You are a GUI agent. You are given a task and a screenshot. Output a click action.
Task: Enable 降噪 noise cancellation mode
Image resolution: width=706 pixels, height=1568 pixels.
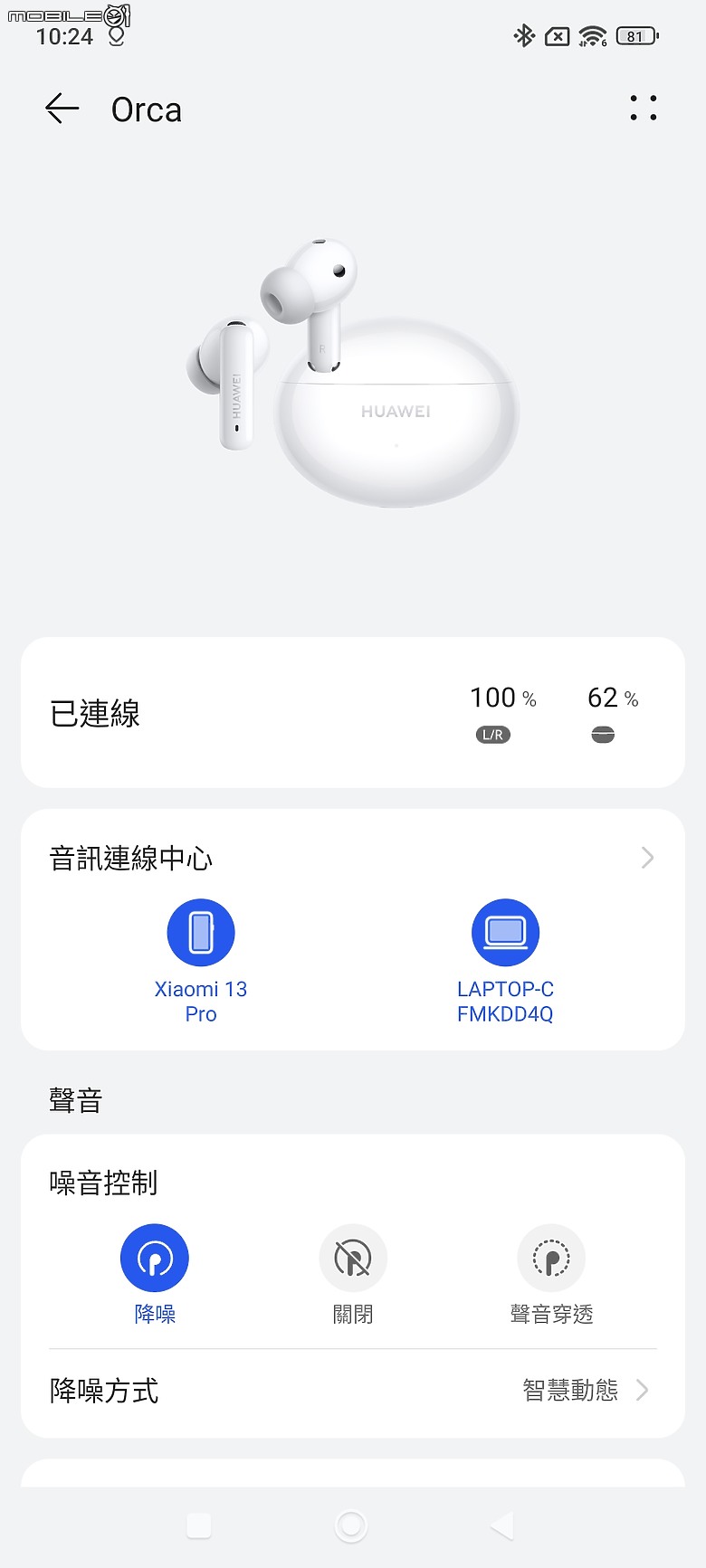click(155, 1259)
